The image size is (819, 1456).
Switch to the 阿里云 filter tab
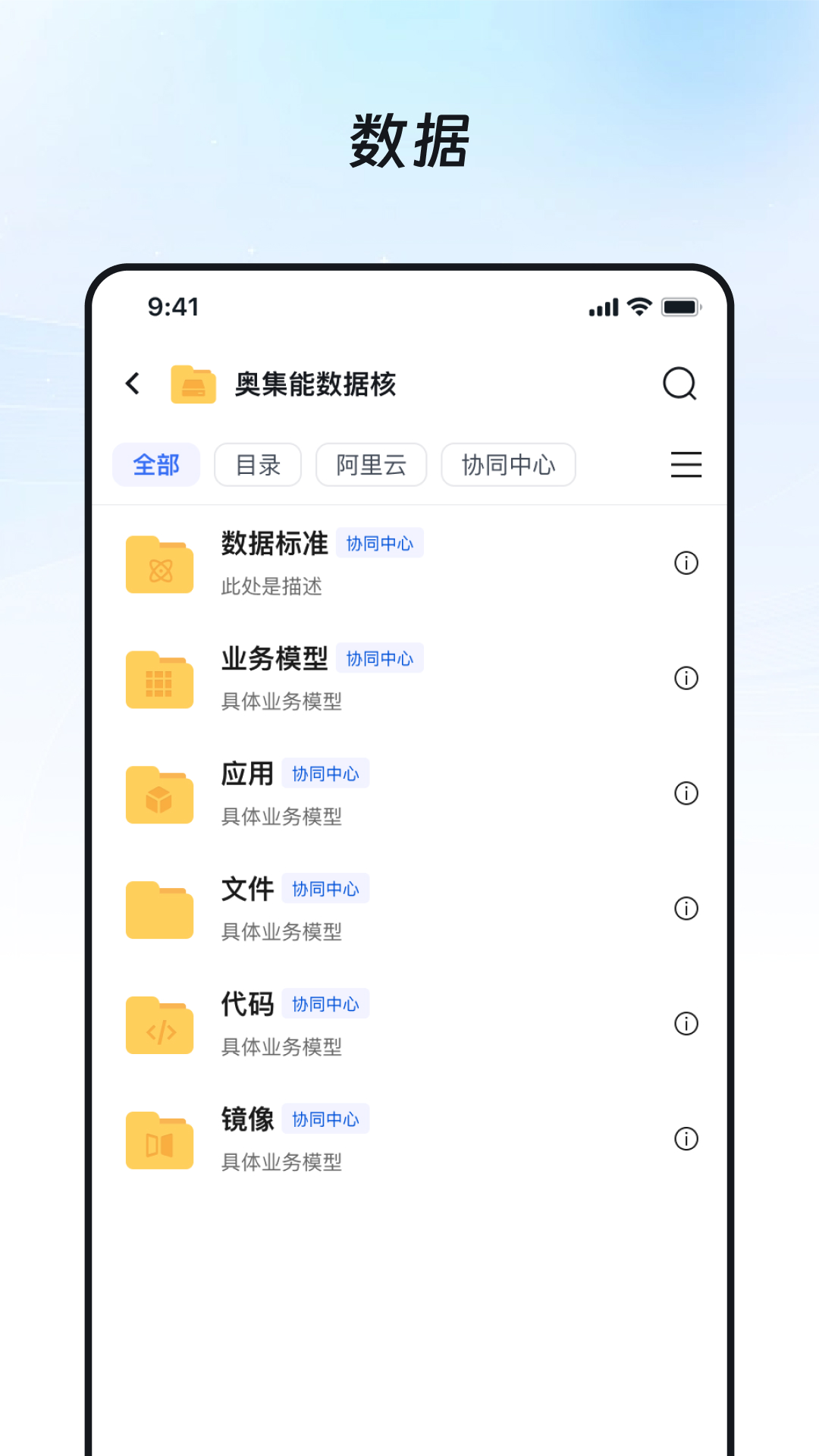(371, 465)
